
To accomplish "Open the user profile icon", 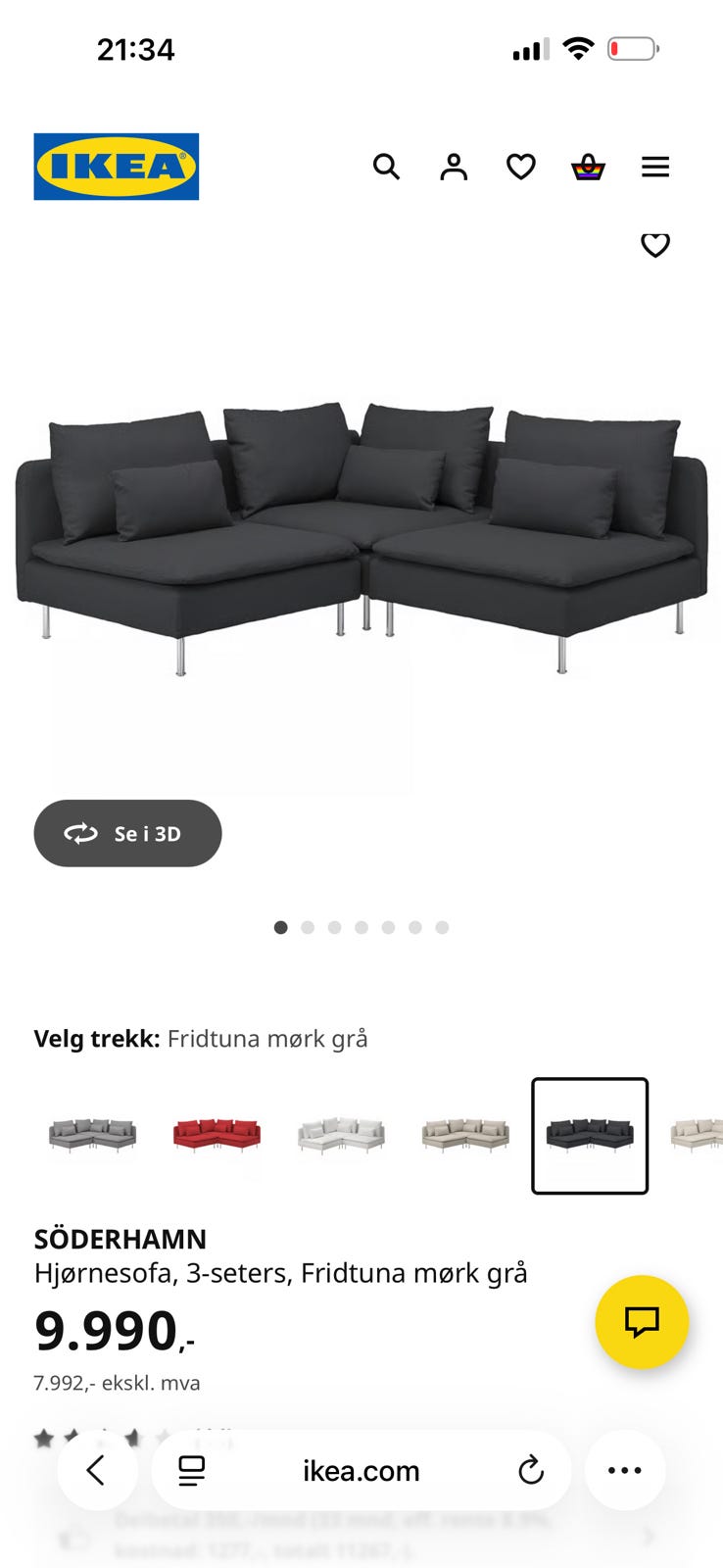I will point(454,167).
